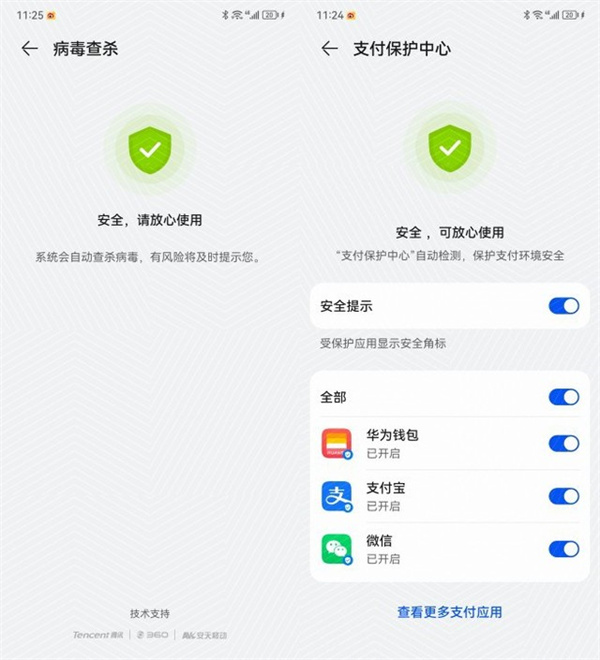Toggle the 全部 switch off

click(x=563, y=397)
